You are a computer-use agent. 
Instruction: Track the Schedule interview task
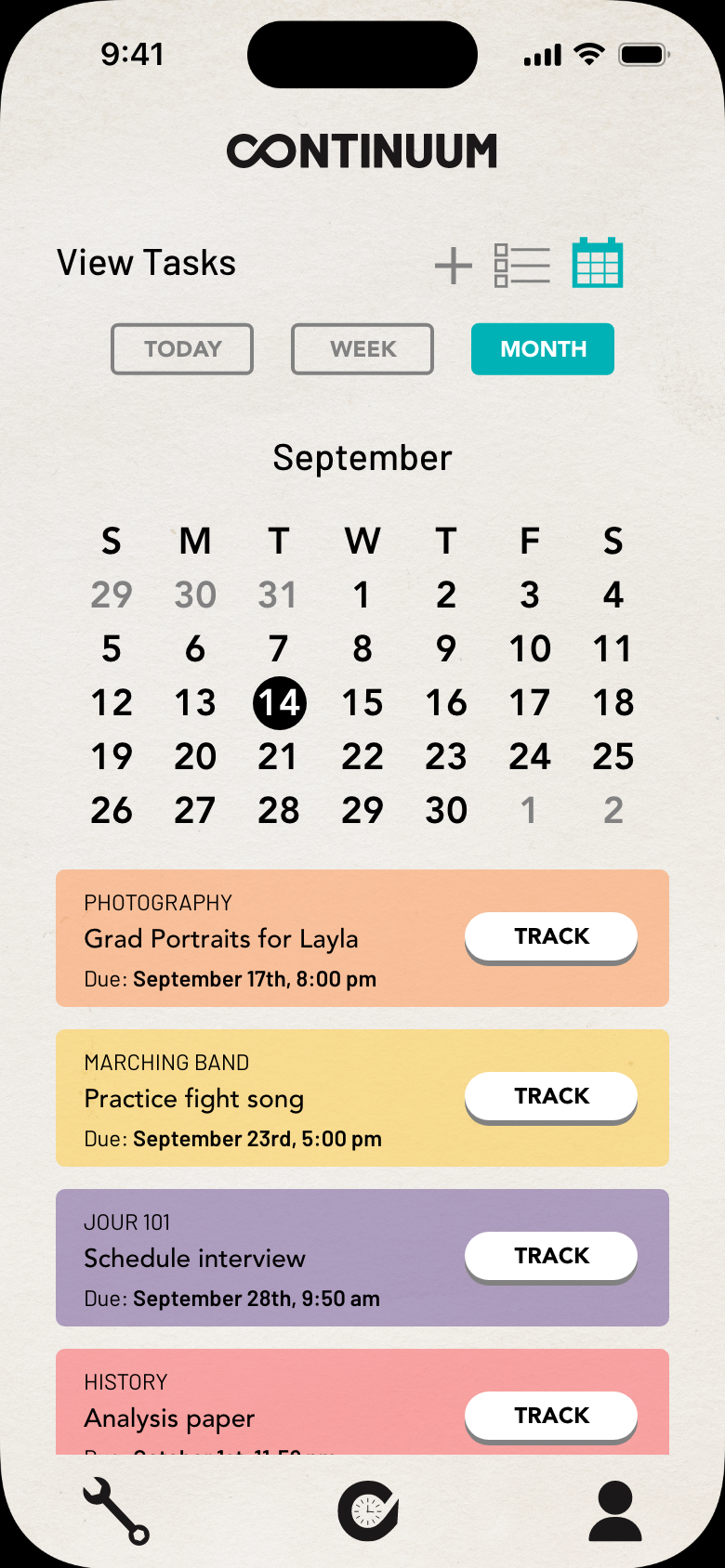coord(551,1257)
